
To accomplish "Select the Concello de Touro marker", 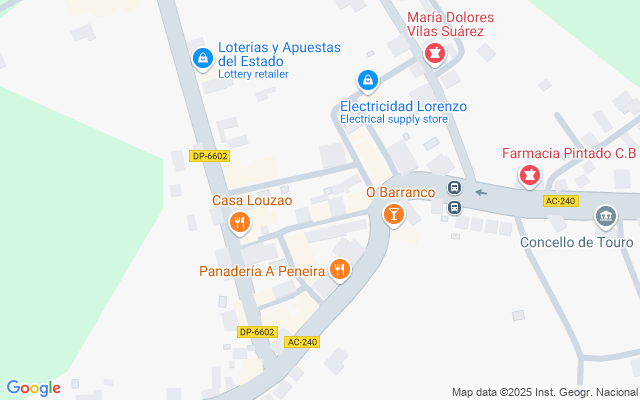I will (x=606, y=217).
